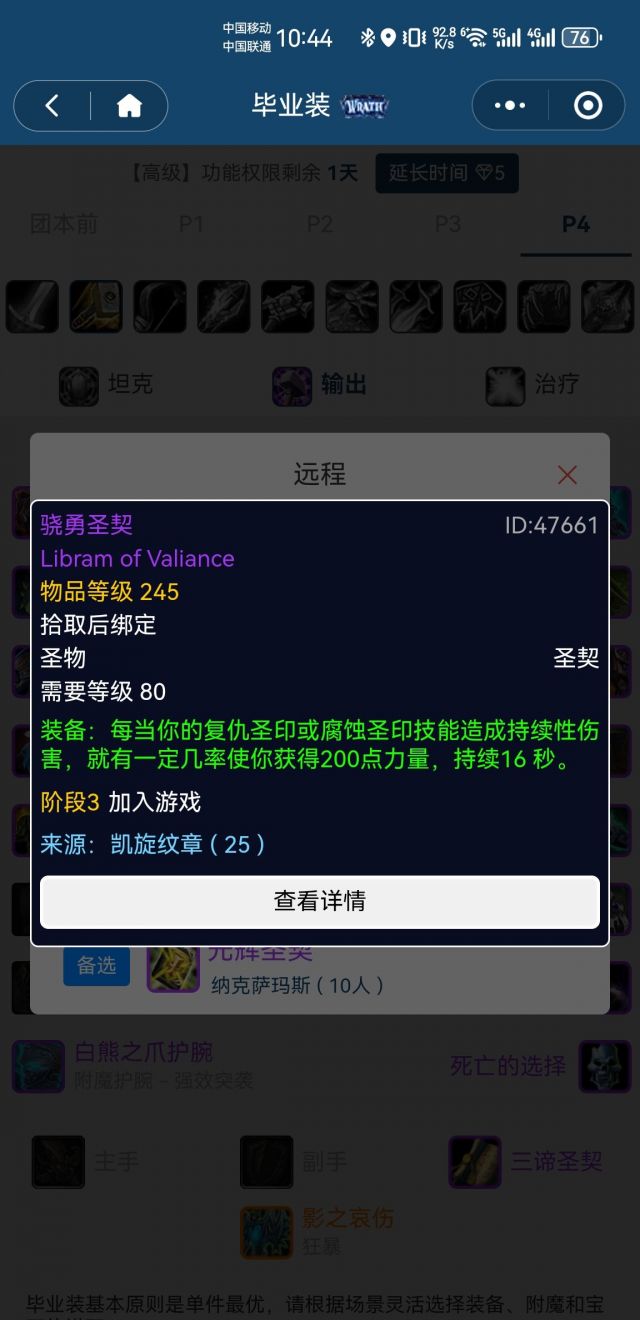The width and height of the screenshot is (640, 1320).
Task: Open the 白熊之爪护腕 item
Action: 143,1053
